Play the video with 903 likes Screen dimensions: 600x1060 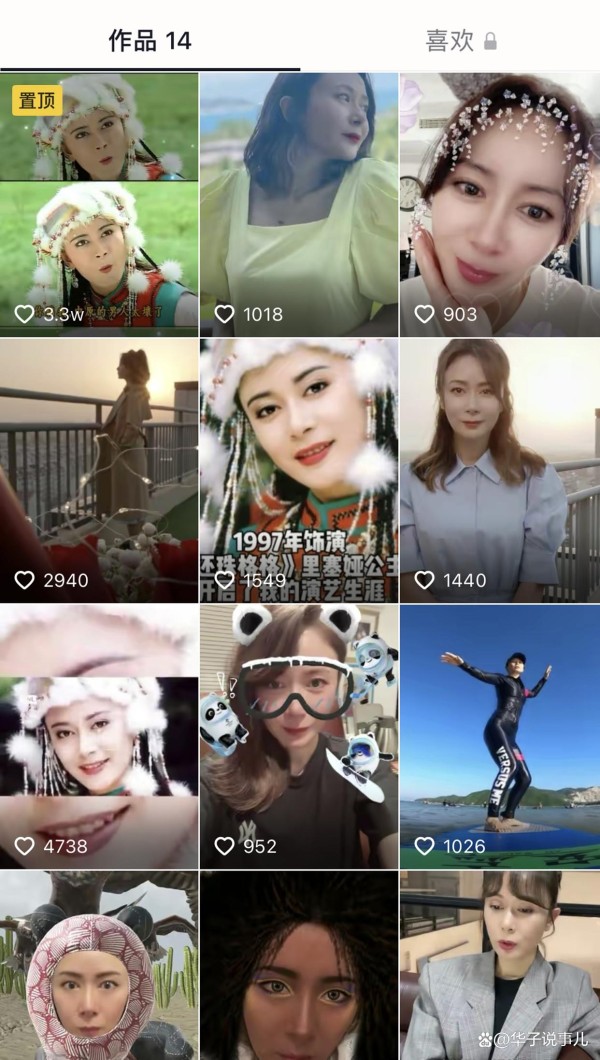tap(500, 204)
